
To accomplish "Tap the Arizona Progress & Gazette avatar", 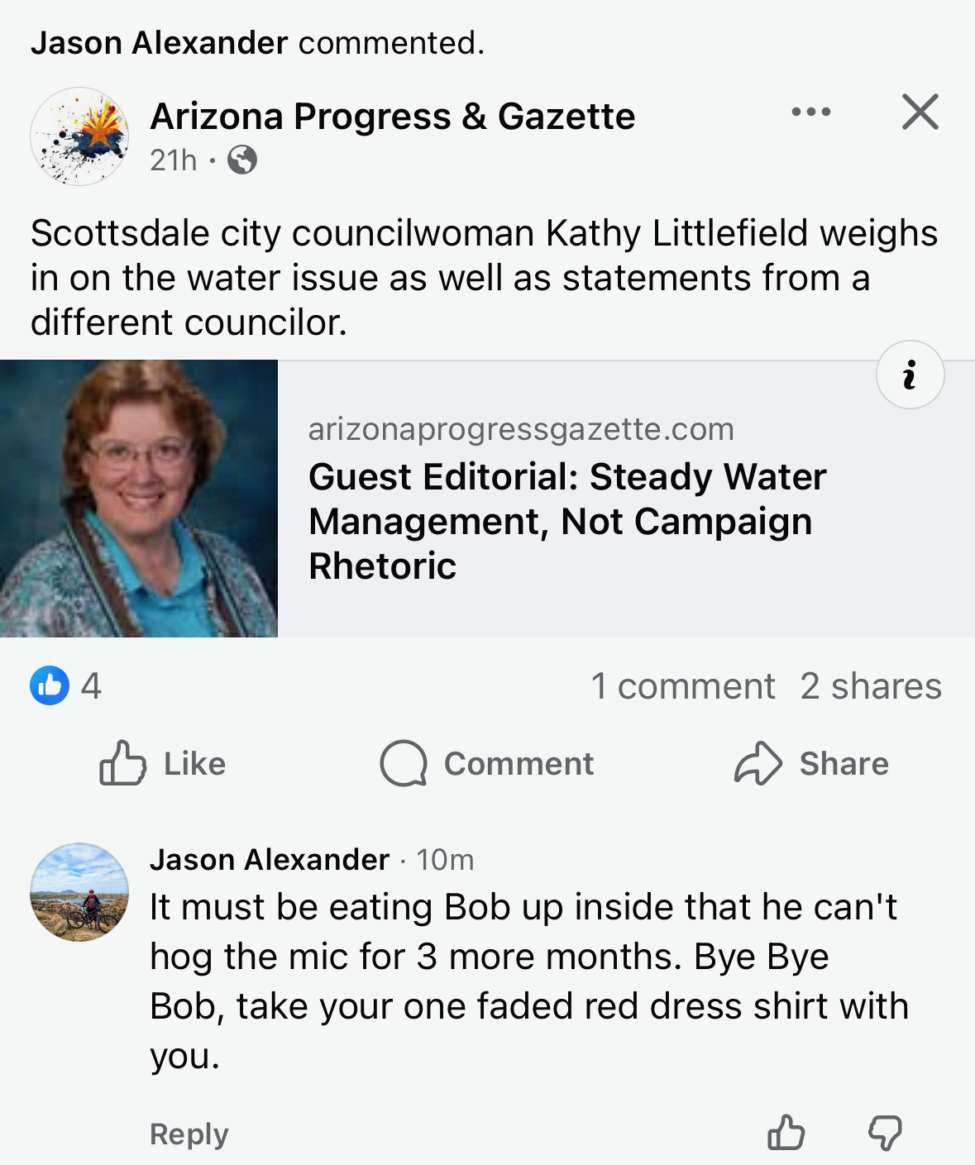I will [x=79, y=136].
